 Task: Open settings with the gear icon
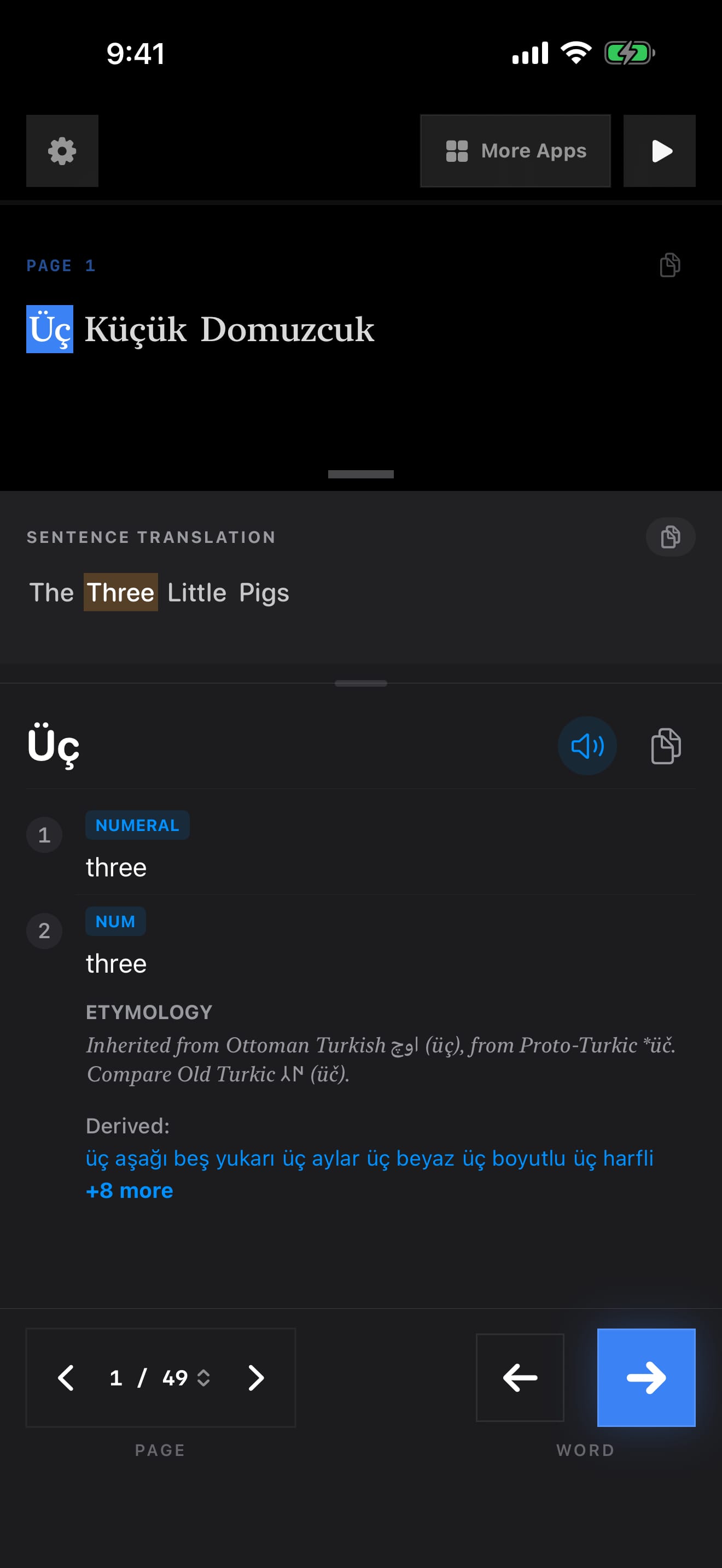tap(62, 150)
